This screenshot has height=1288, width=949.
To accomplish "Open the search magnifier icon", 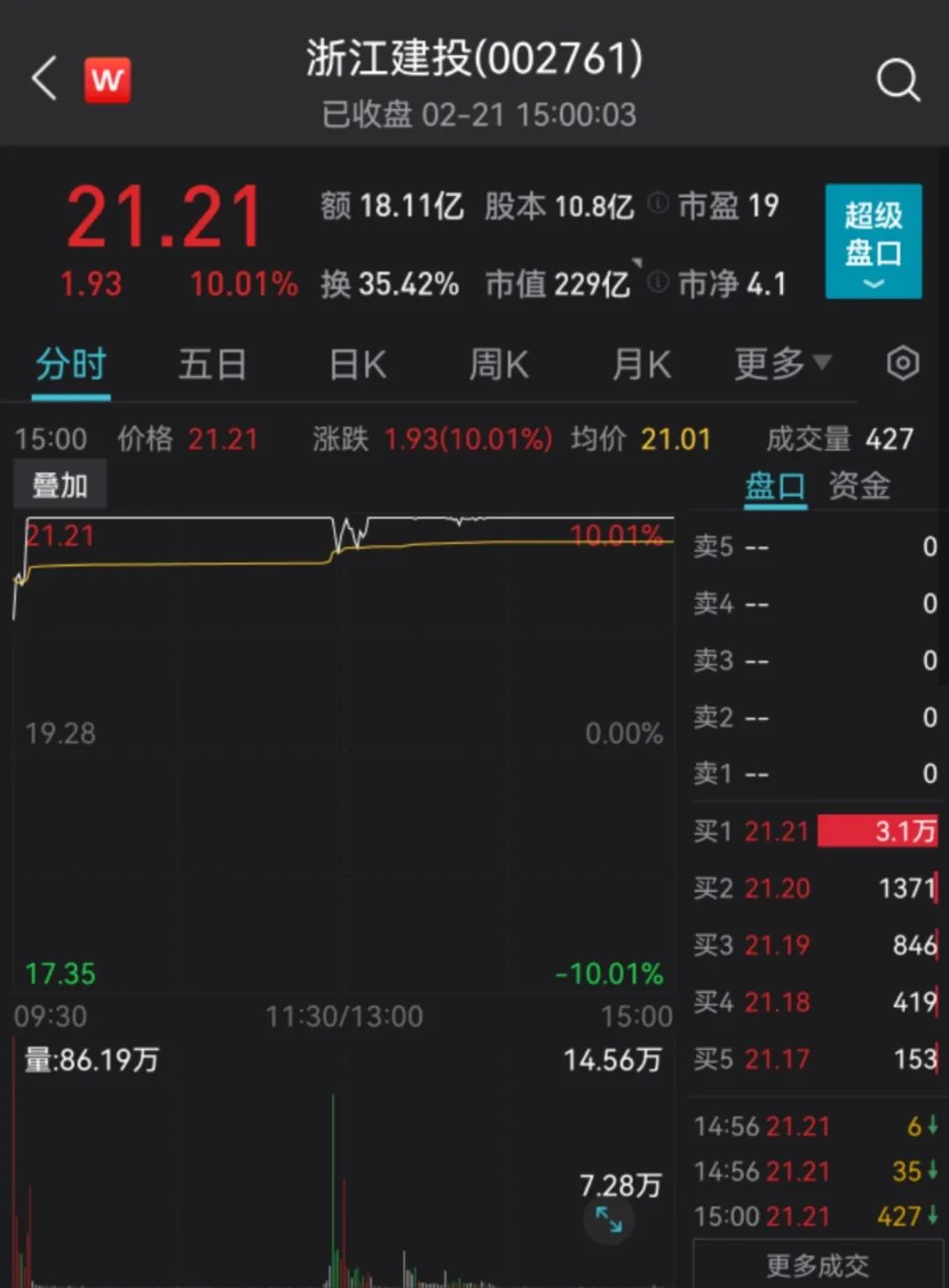I will (x=897, y=81).
